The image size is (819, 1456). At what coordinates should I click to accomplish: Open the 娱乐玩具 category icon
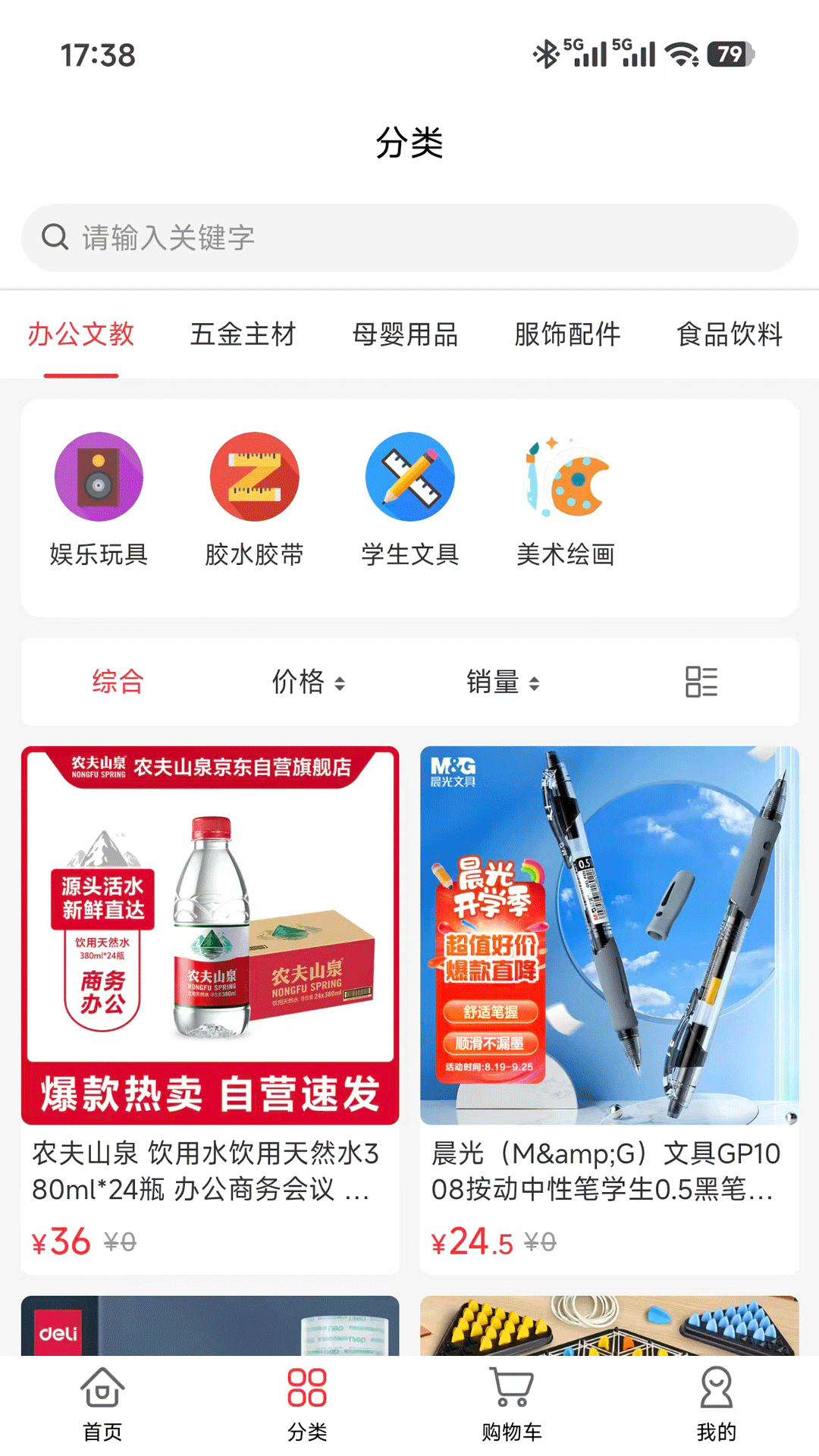99,478
